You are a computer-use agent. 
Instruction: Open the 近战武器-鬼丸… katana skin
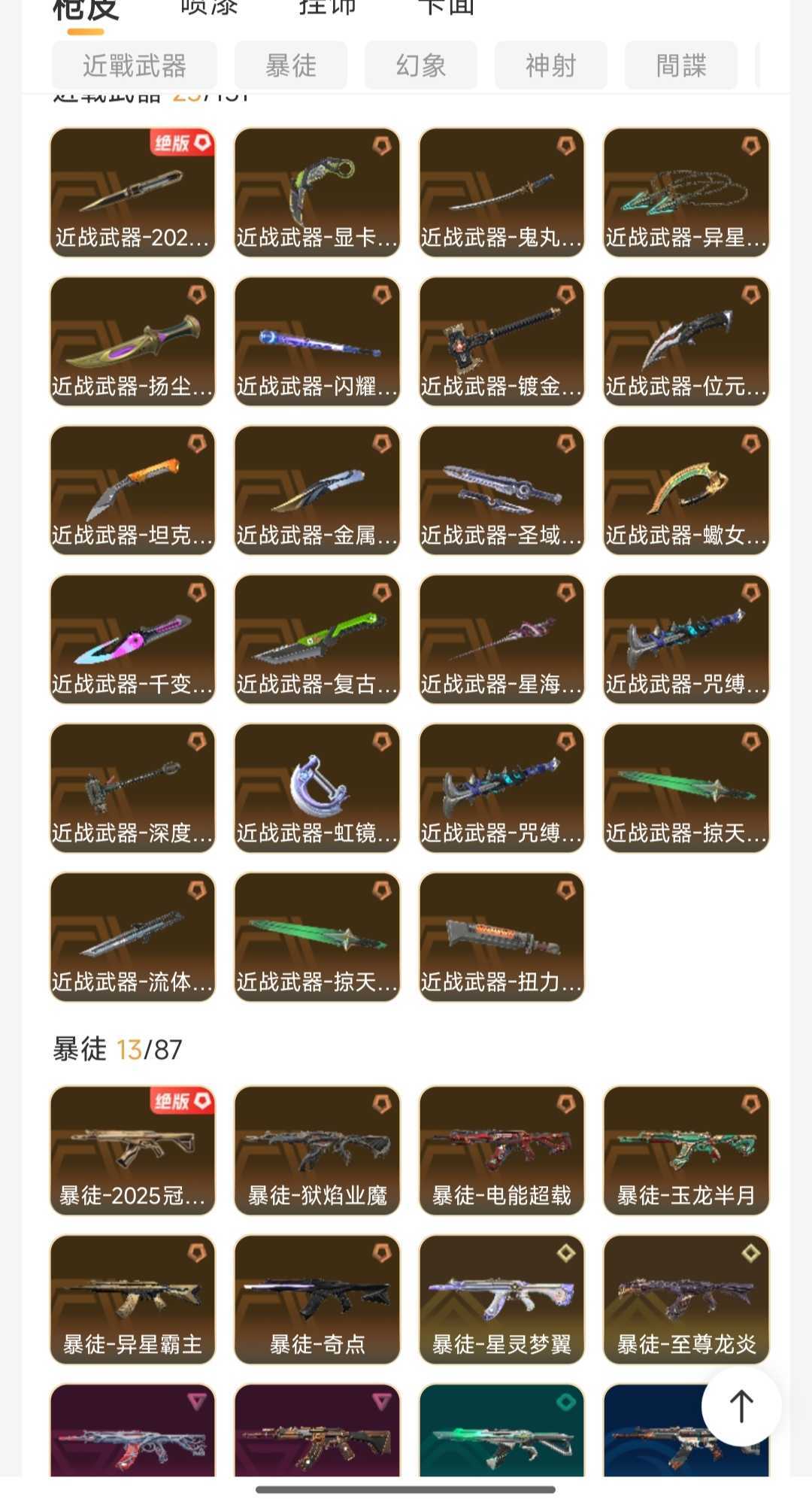[x=501, y=193]
